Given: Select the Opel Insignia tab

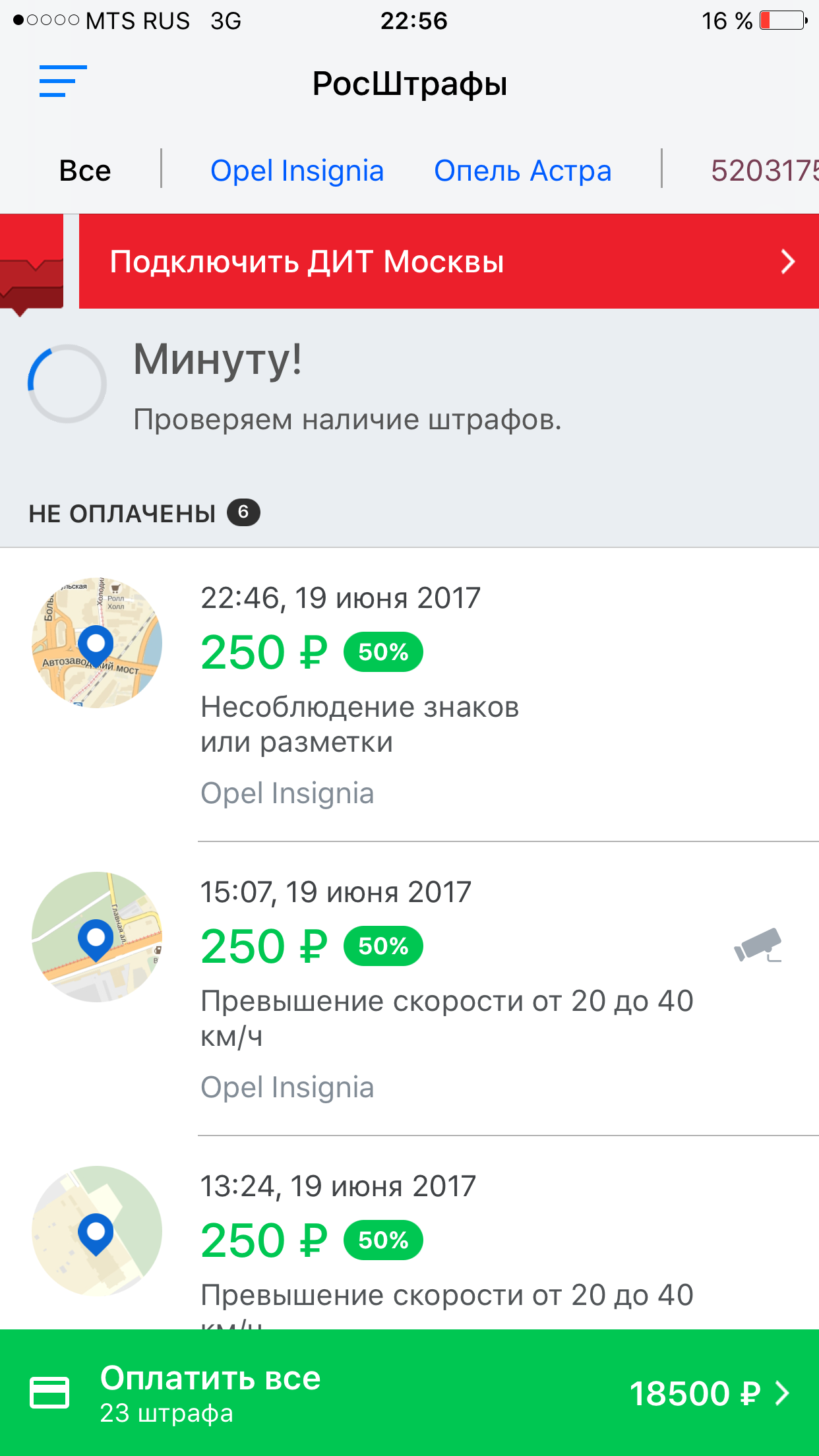Looking at the screenshot, I should [297, 171].
